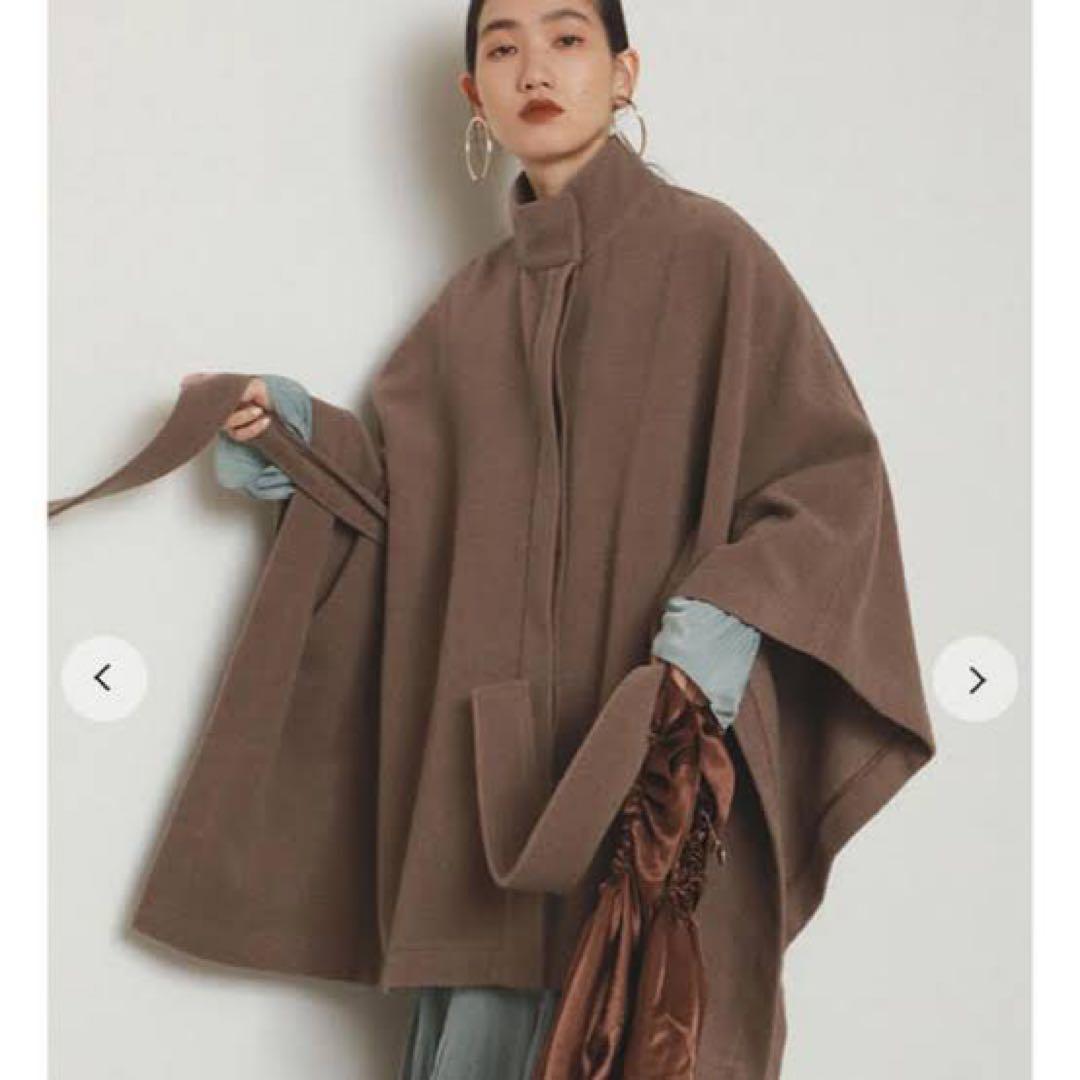Show the next product photo
The image size is (1080, 1080).
click(x=975, y=680)
